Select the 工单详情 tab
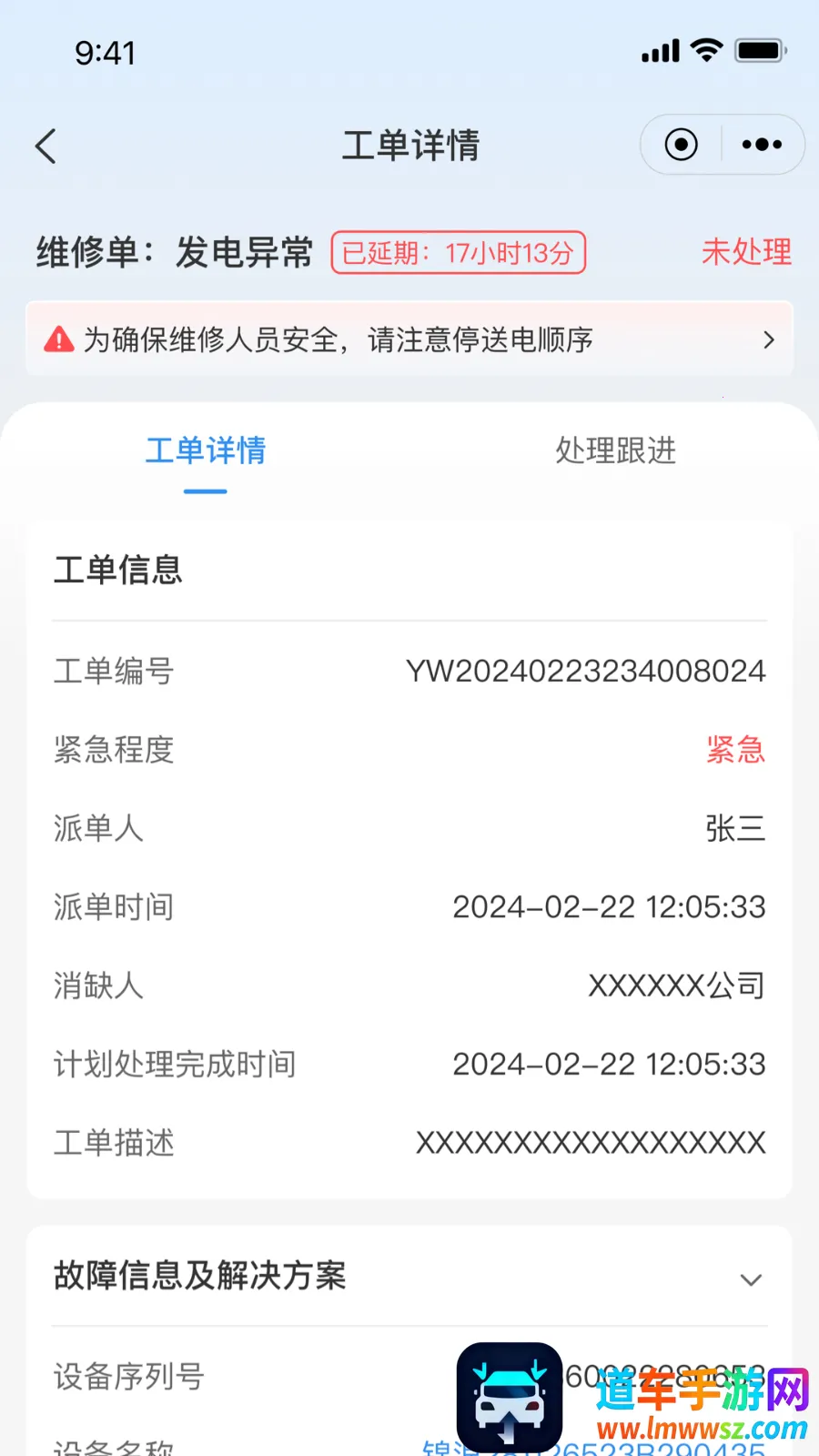Screen dimensions: 819x1456 tap(206, 450)
